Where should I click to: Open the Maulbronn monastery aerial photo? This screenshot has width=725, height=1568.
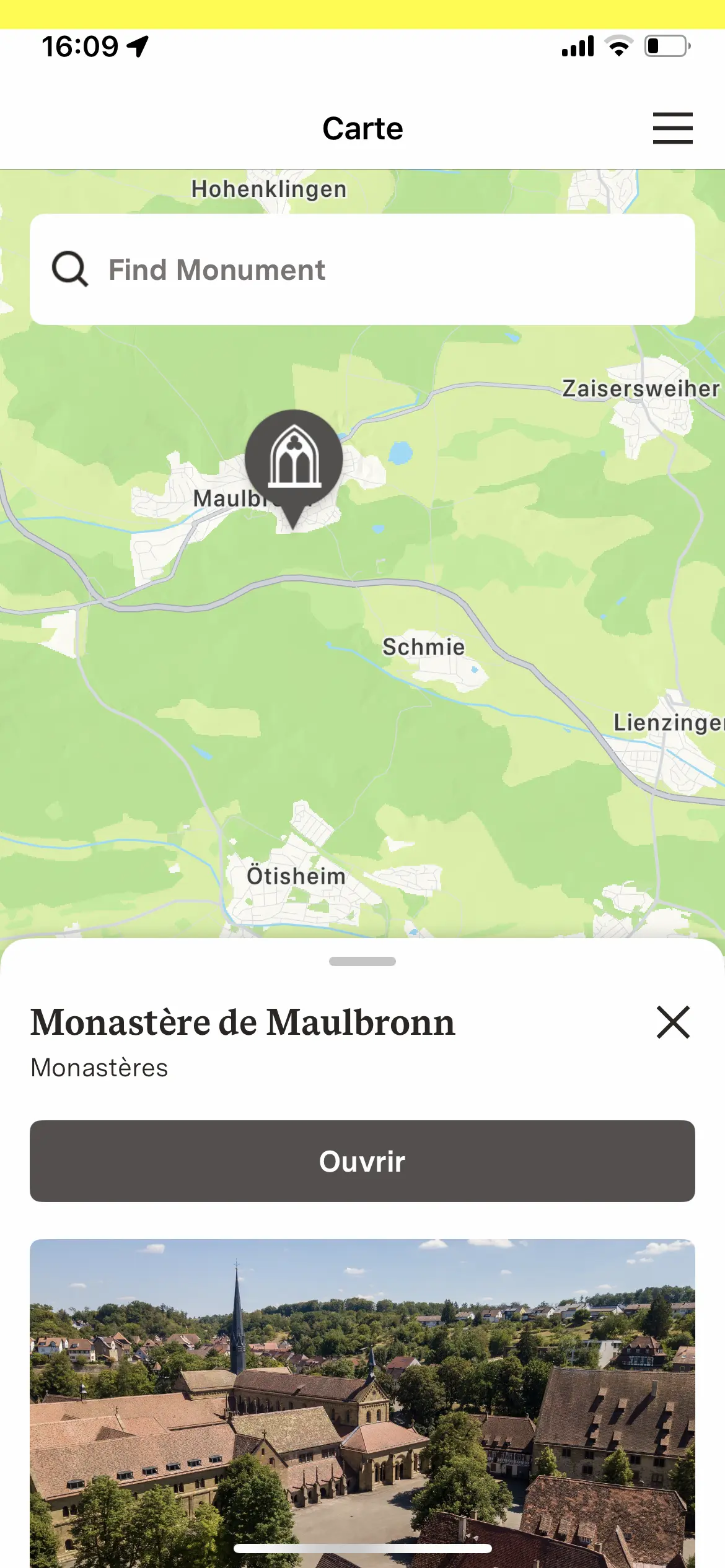click(x=362, y=1400)
